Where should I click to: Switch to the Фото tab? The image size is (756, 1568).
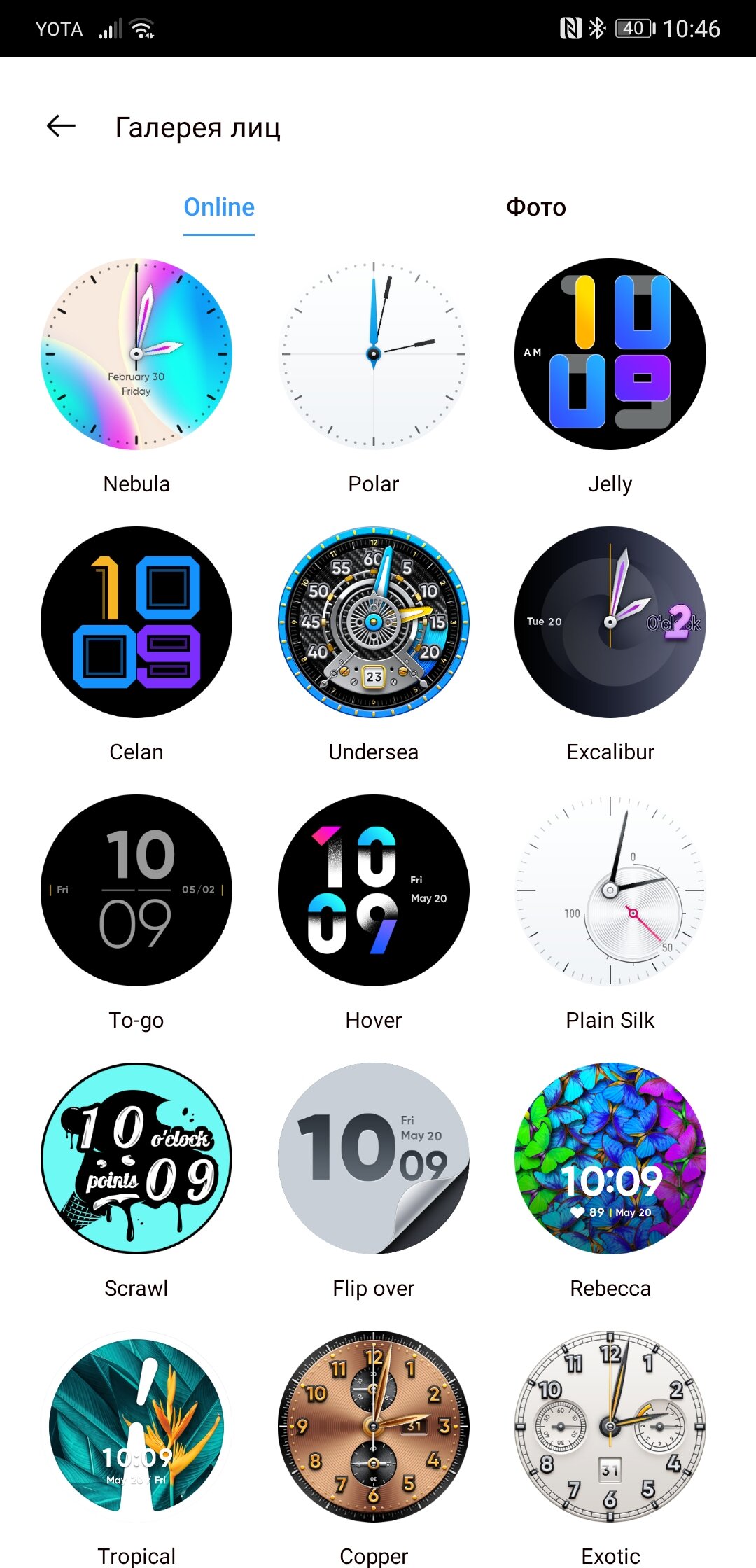535,207
